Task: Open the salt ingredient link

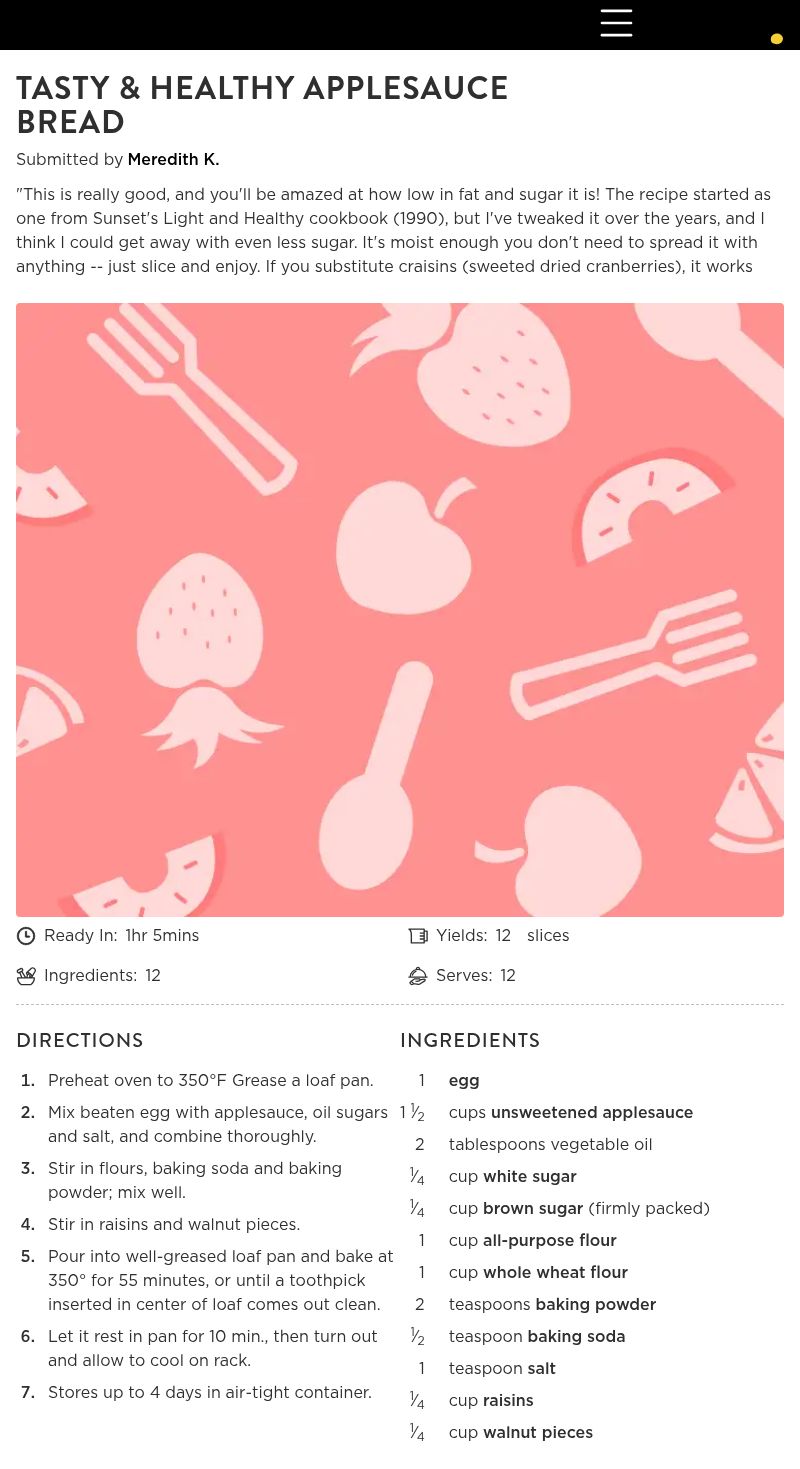Action: point(541,1369)
